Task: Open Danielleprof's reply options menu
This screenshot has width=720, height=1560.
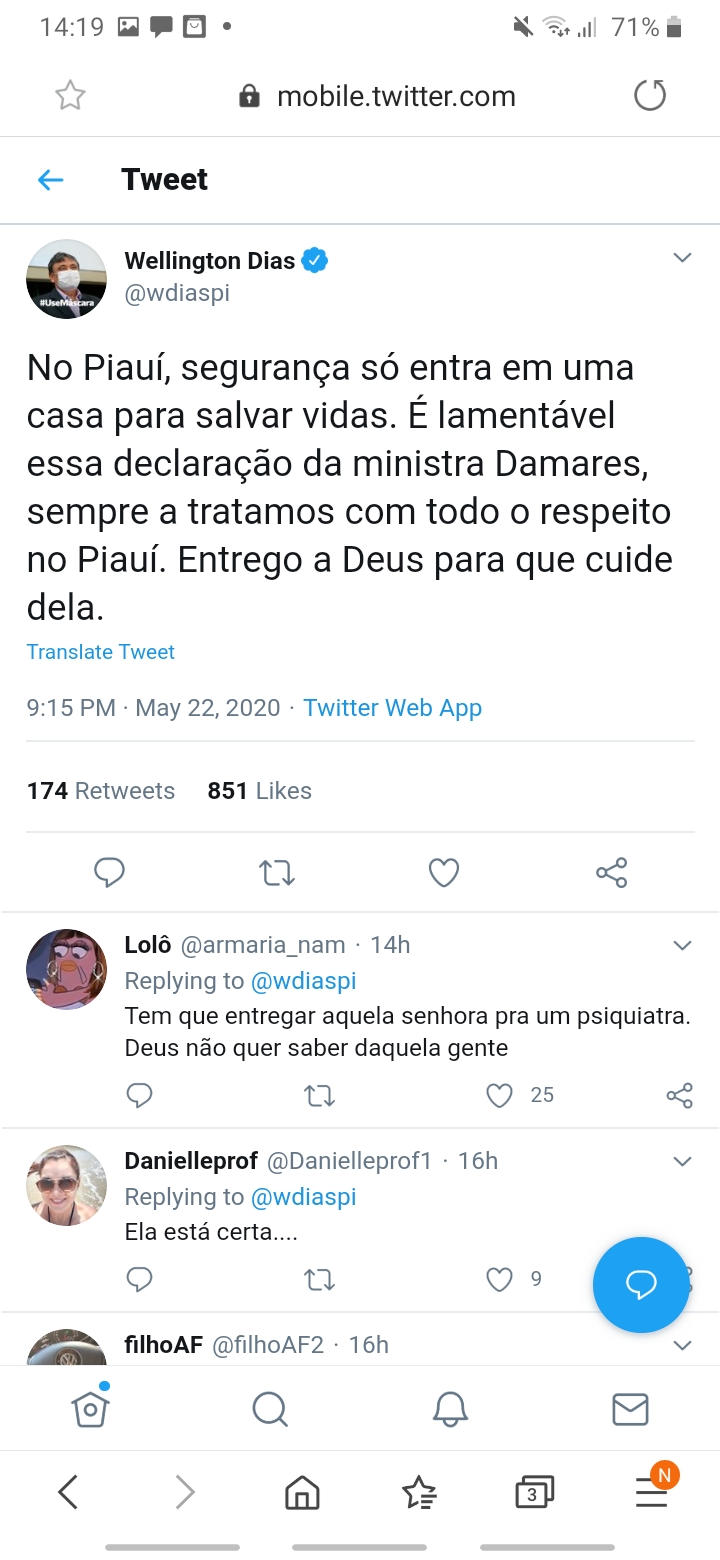Action: coord(682,1161)
